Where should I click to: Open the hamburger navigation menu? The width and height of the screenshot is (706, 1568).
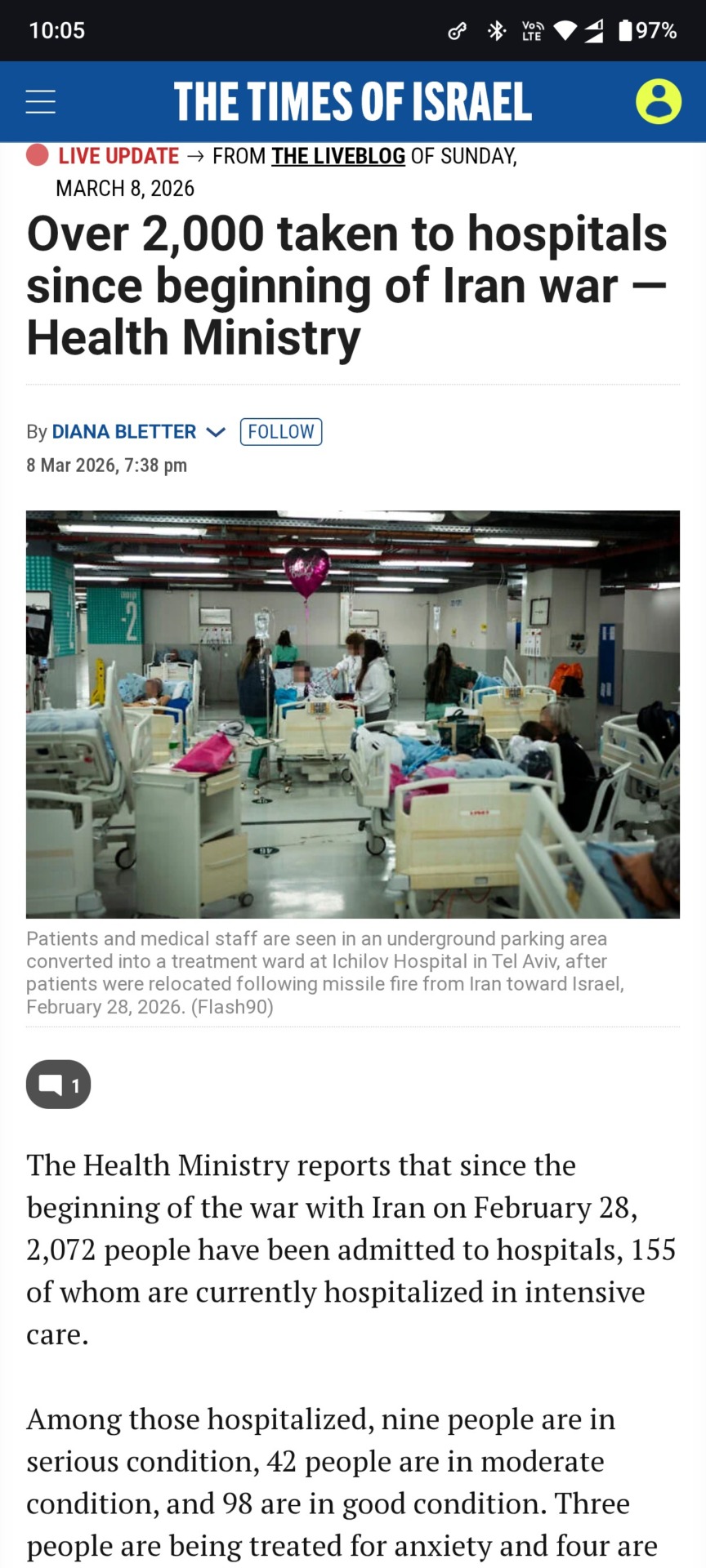tap(40, 101)
